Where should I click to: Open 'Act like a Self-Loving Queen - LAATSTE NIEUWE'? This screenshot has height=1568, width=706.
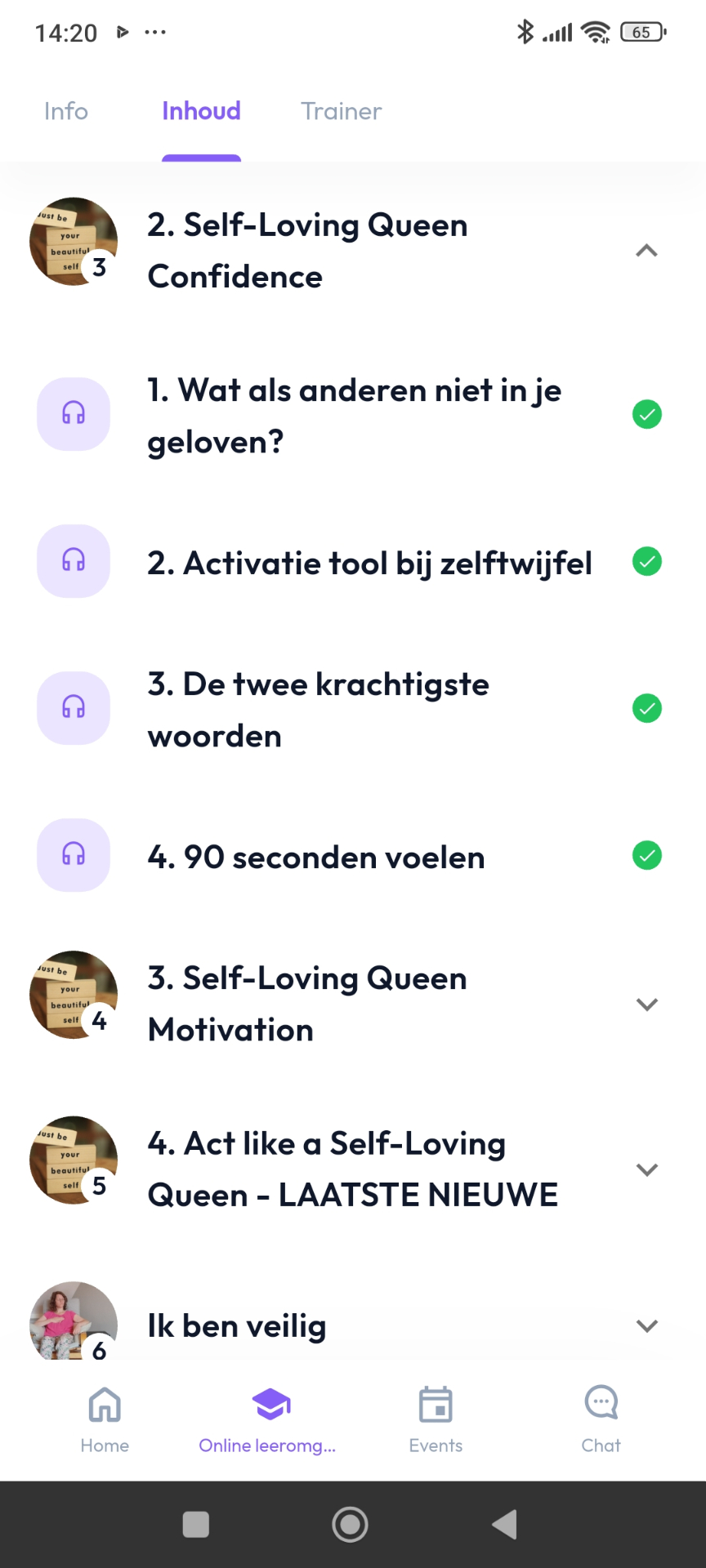coord(351,1168)
